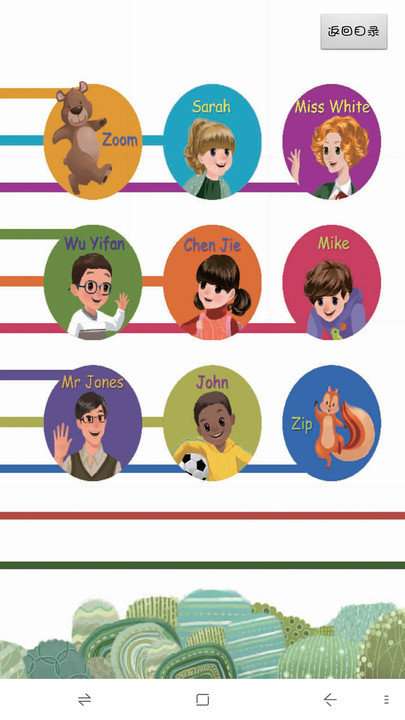
Task: Go back using the system back arrow
Action: (x=330, y=699)
